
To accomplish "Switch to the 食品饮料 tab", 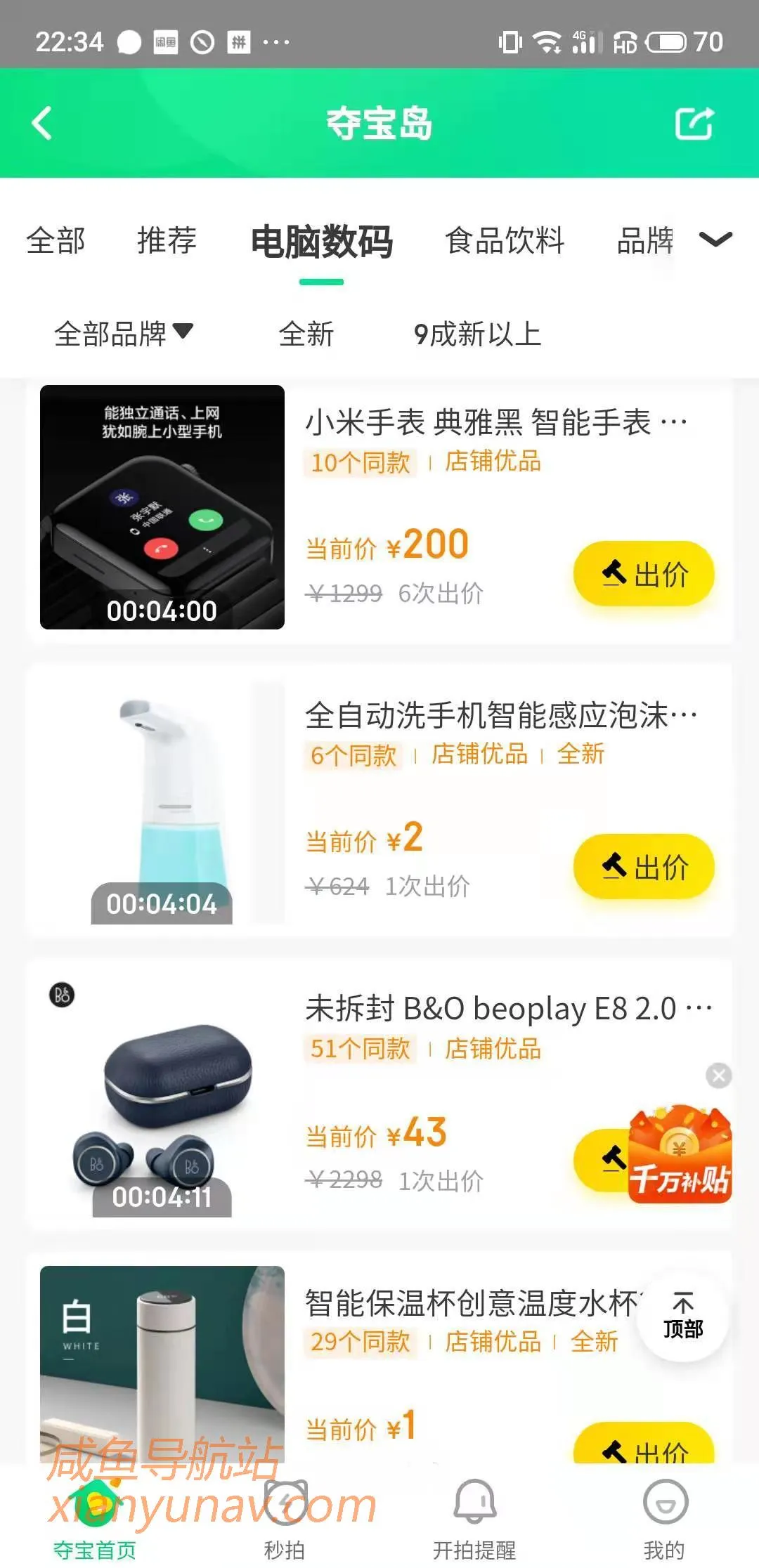I will pyautogui.click(x=505, y=241).
